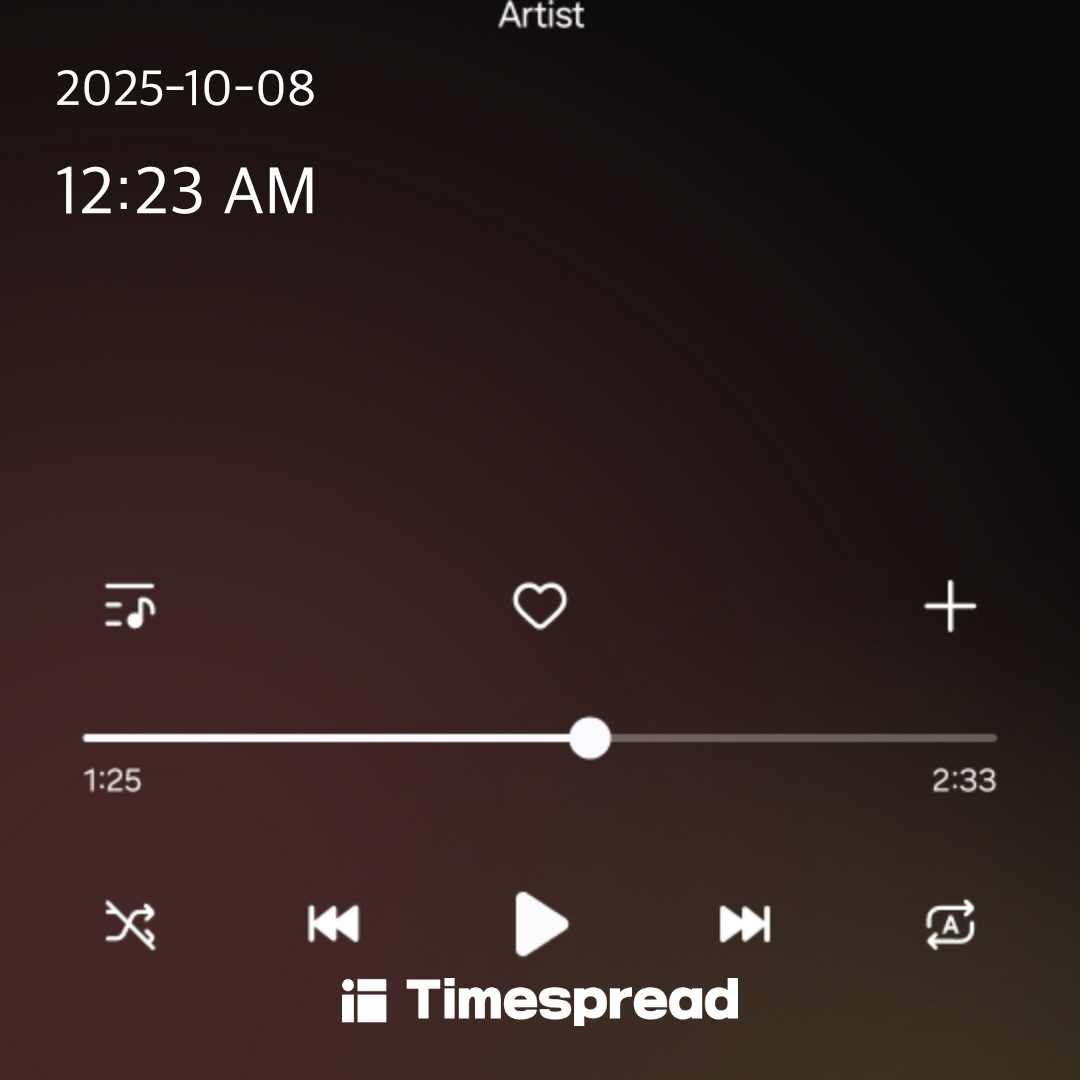Skip back to the previous track

coord(334,924)
